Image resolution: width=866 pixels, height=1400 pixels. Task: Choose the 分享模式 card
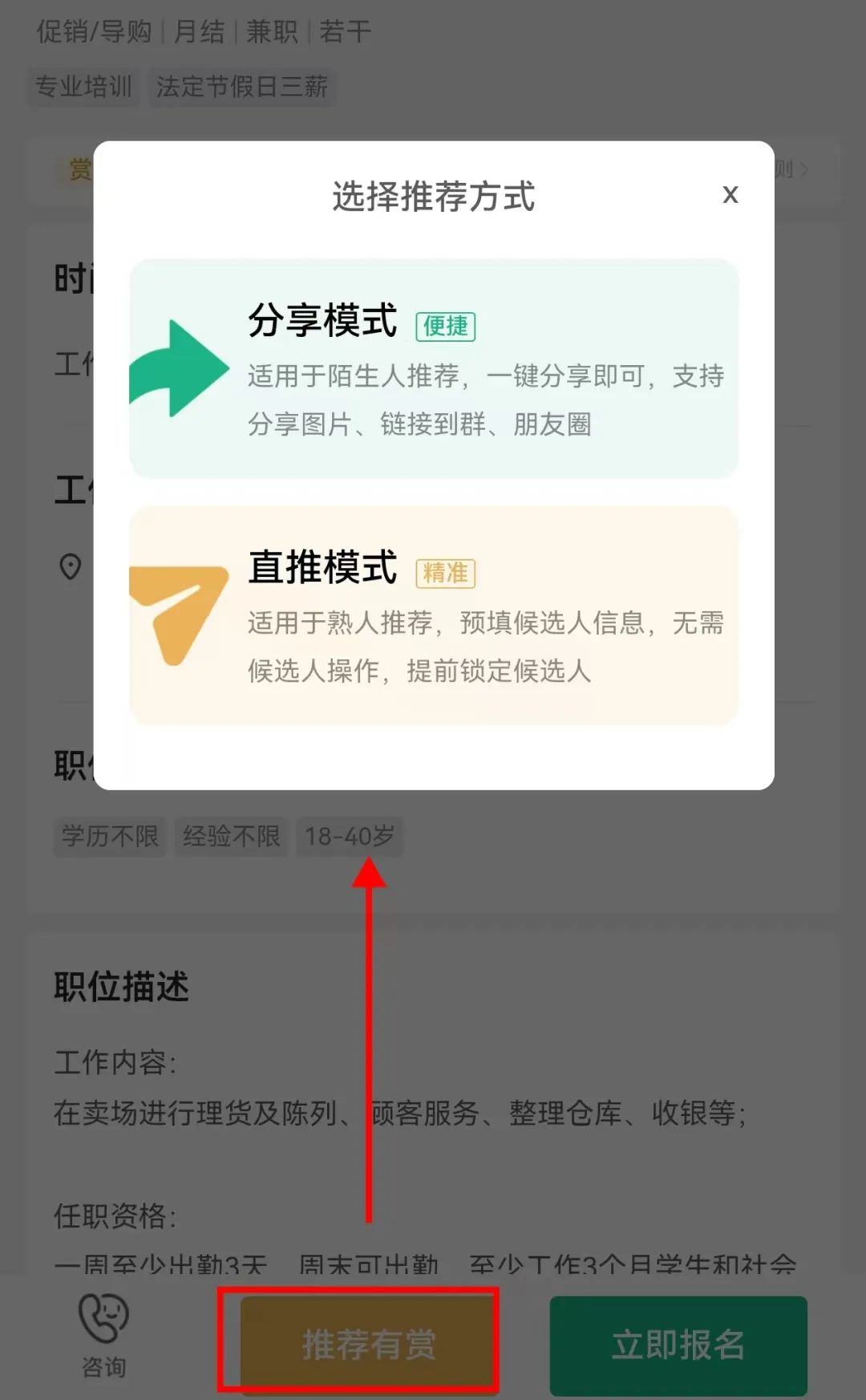tap(434, 368)
